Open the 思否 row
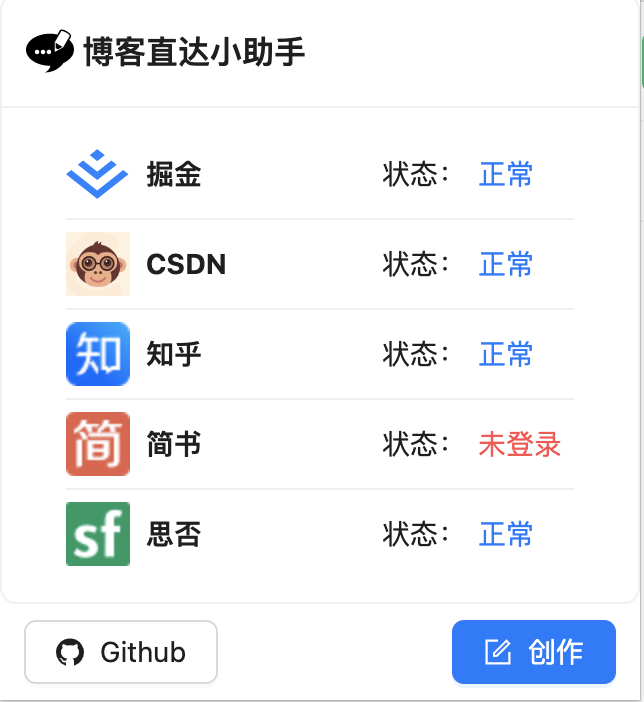The image size is (644, 702). [x=319, y=534]
